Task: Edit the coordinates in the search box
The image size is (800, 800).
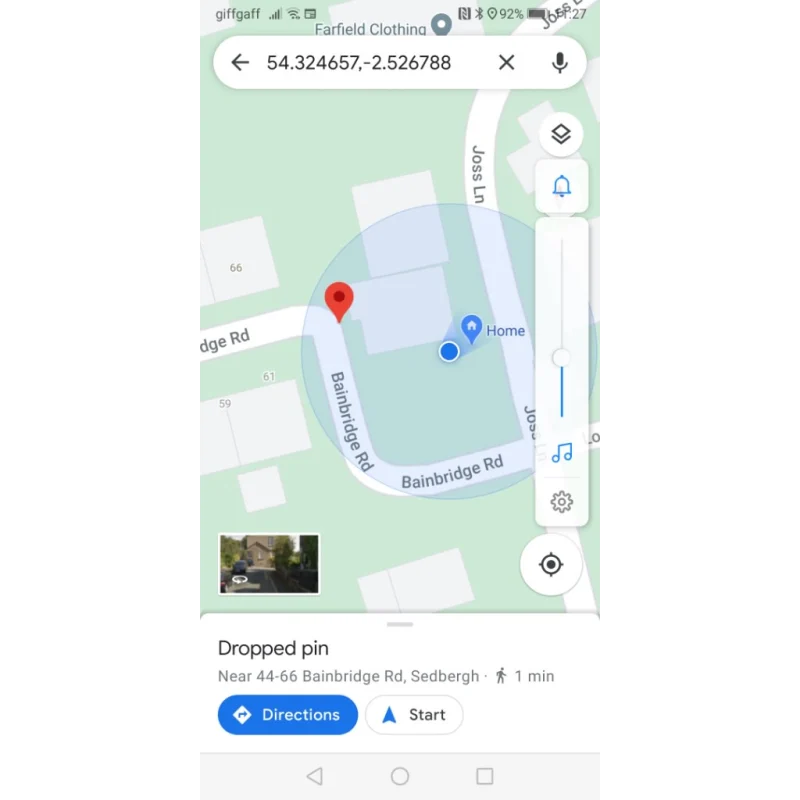Action: pyautogui.click(x=360, y=63)
